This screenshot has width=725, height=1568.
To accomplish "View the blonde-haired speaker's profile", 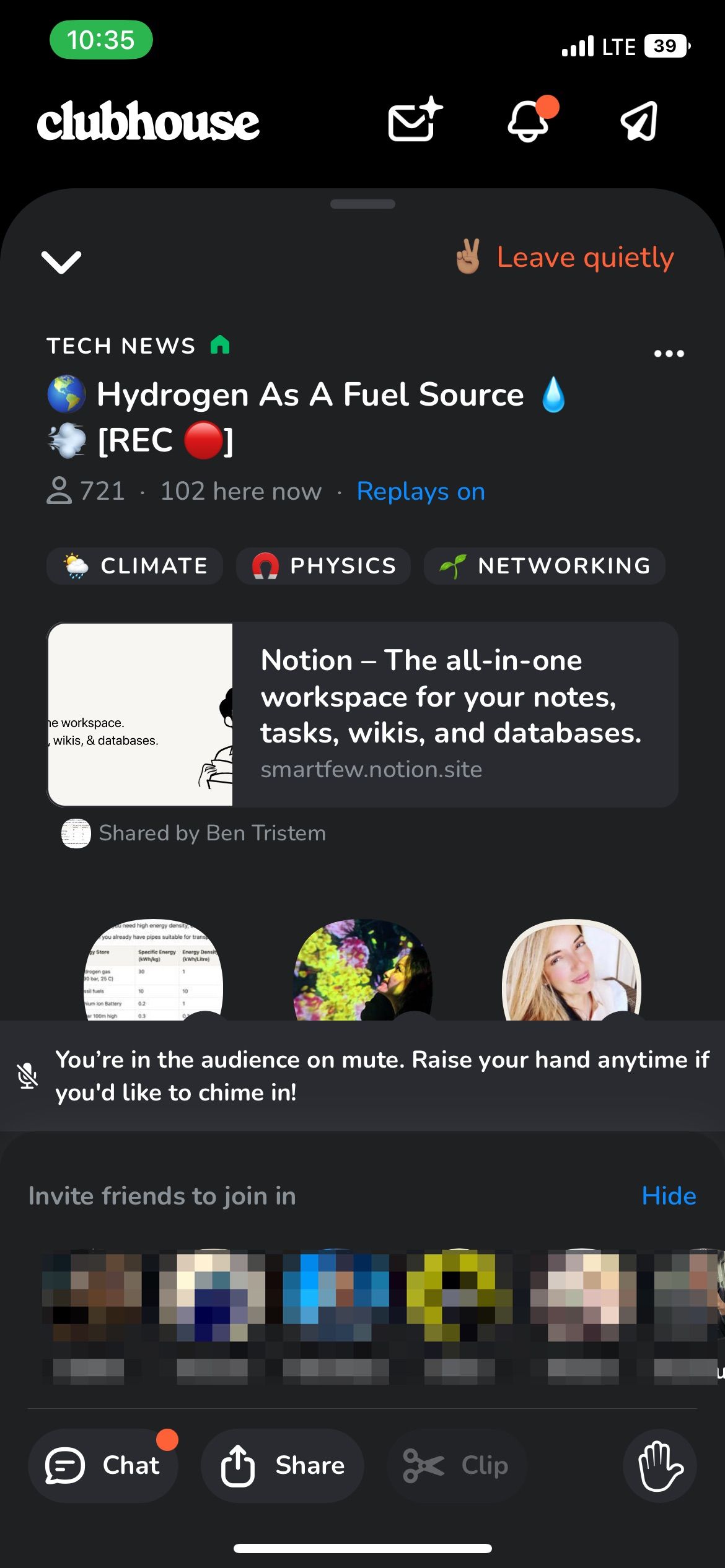I will coord(571,969).
